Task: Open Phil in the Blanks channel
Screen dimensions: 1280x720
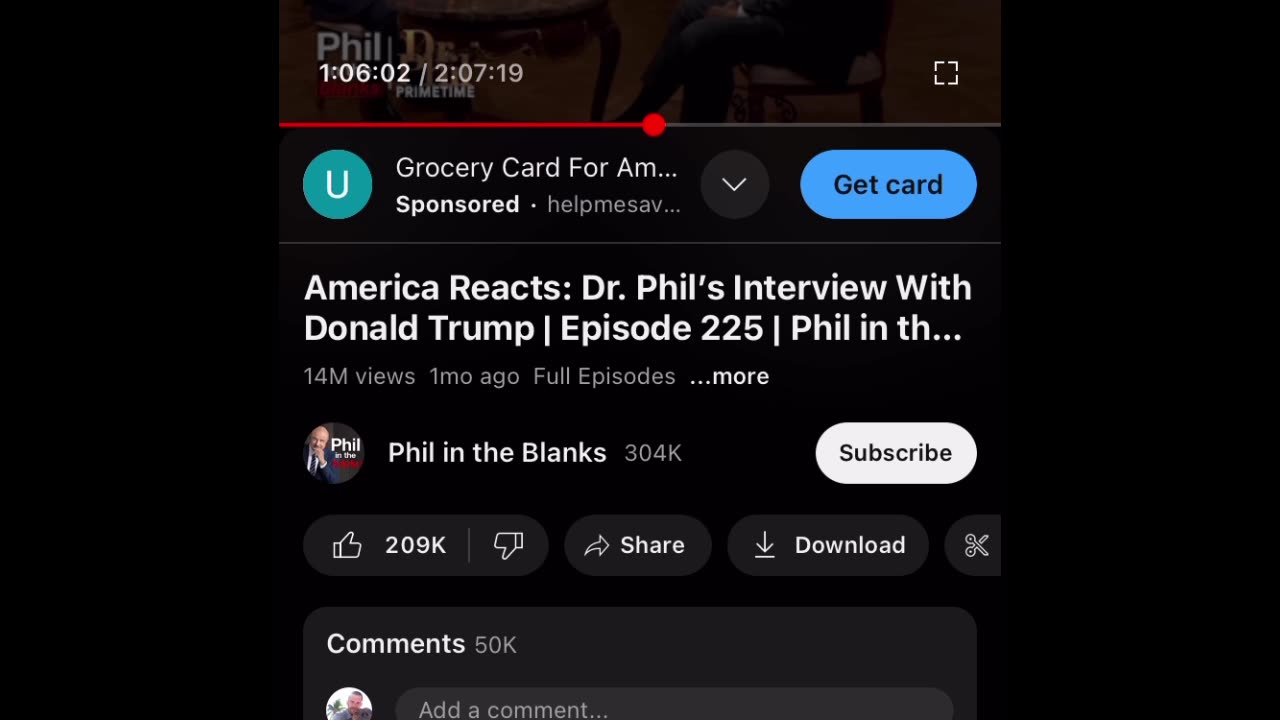Action: click(496, 453)
